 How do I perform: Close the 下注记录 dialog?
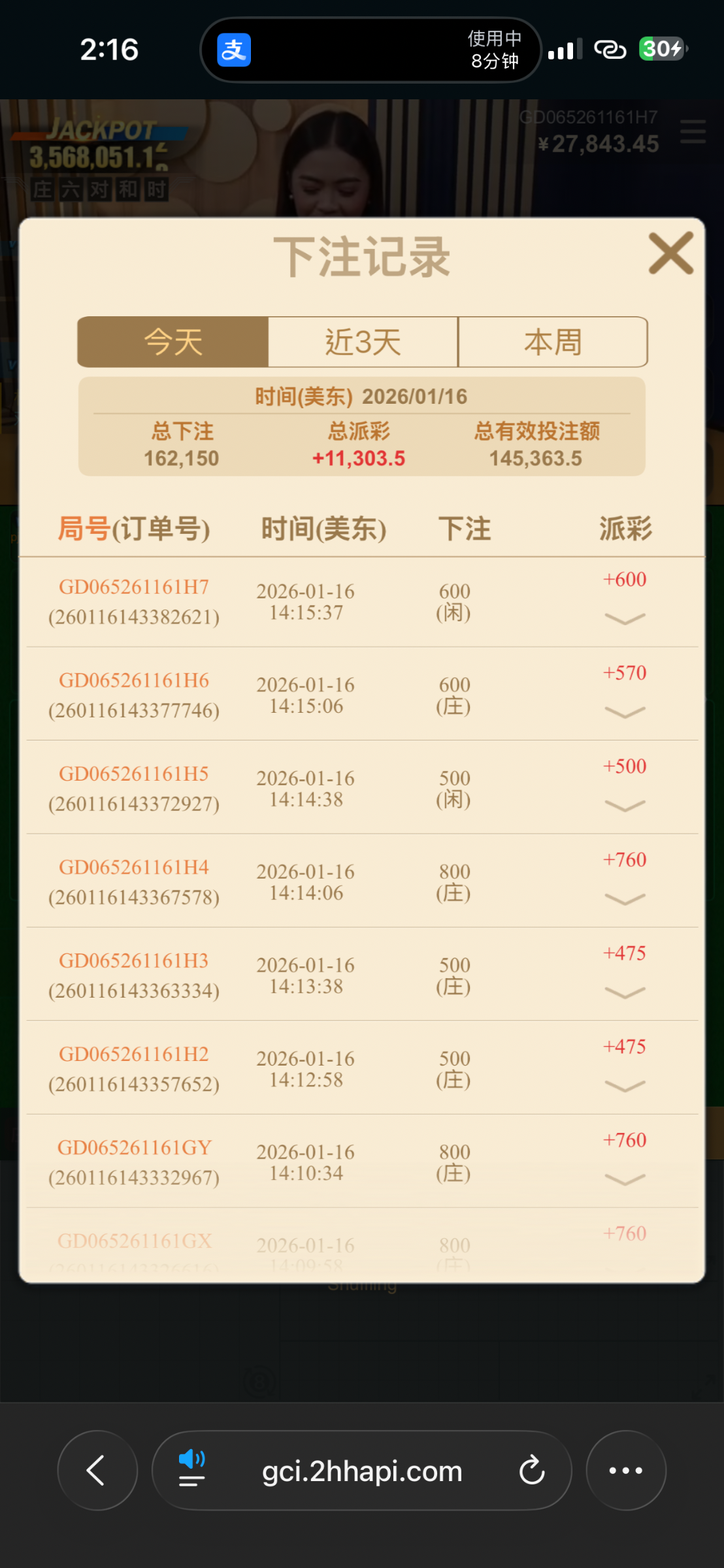pos(670,253)
